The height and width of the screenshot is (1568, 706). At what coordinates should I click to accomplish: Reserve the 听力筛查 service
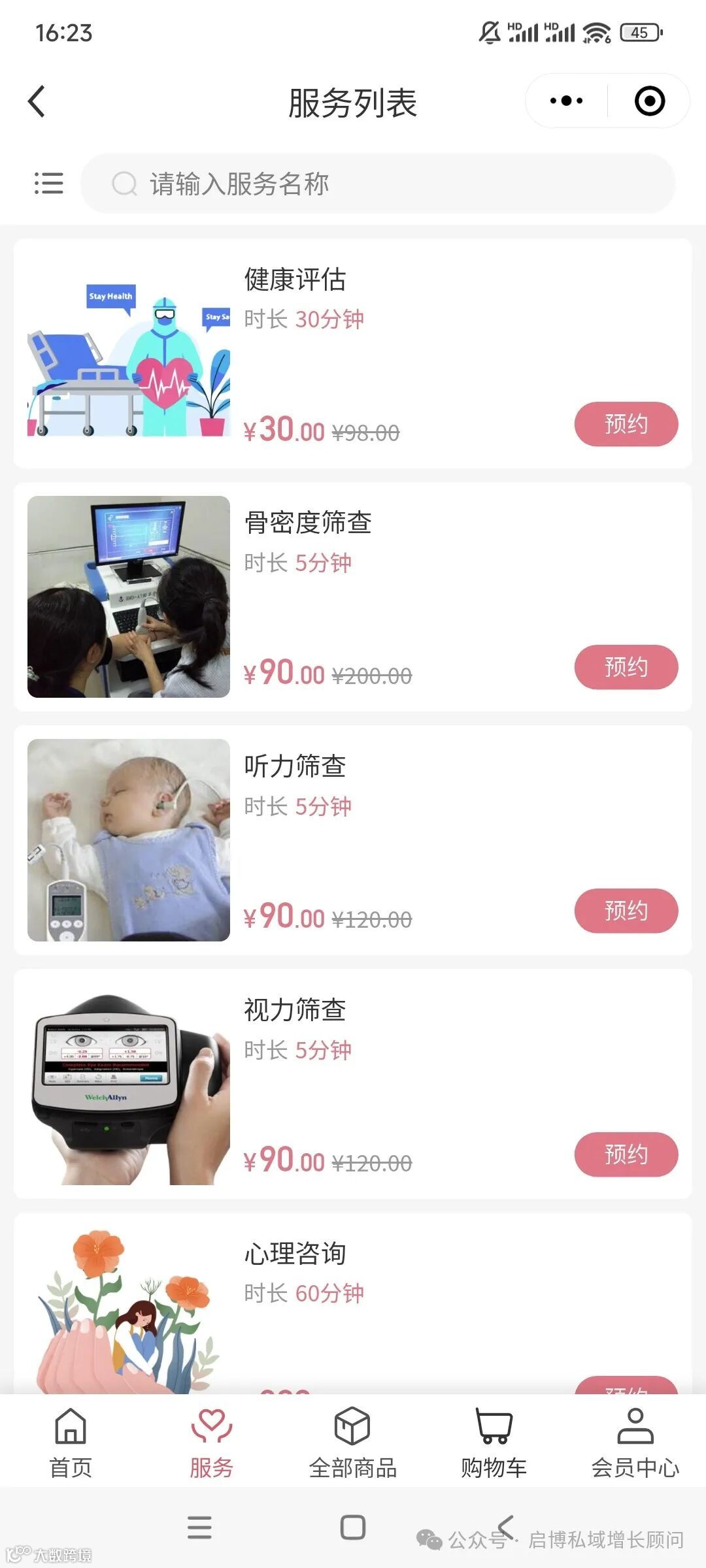626,911
